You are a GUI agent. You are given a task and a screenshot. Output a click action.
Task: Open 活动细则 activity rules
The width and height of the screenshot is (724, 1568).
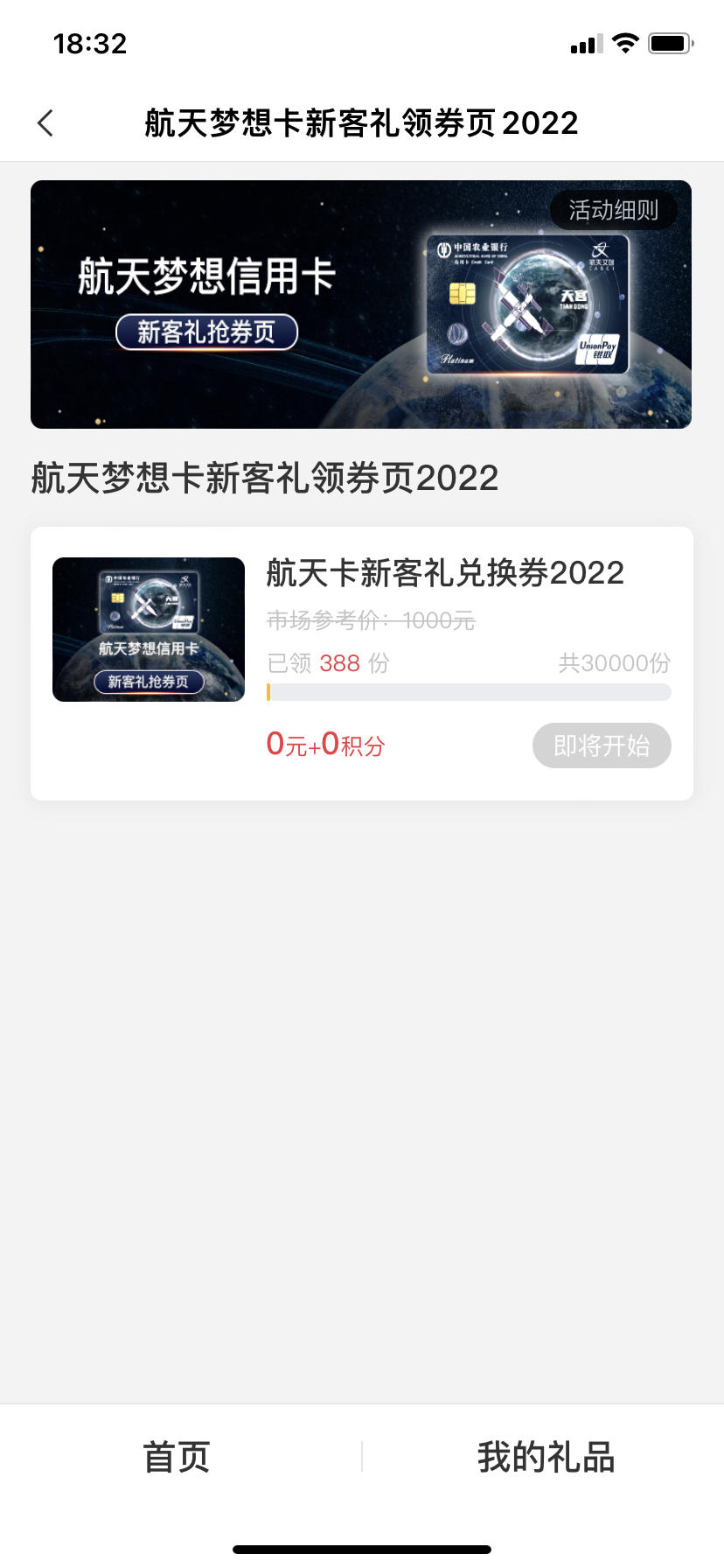point(613,210)
